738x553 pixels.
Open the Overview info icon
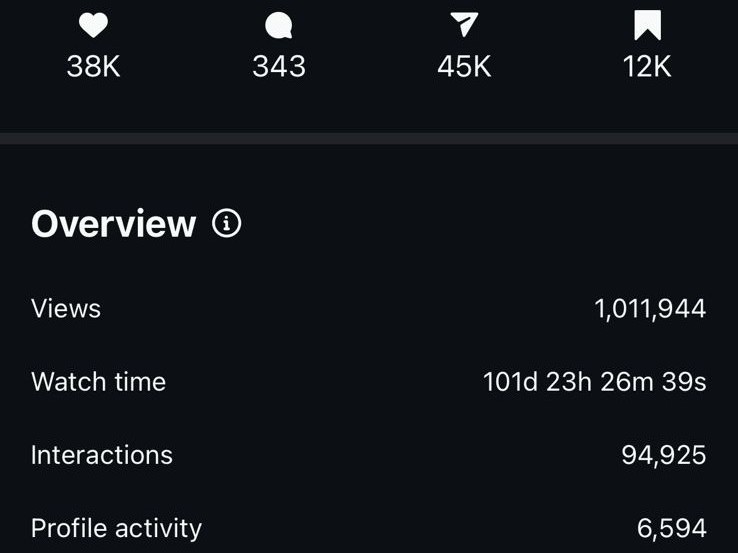pyautogui.click(x=227, y=224)
